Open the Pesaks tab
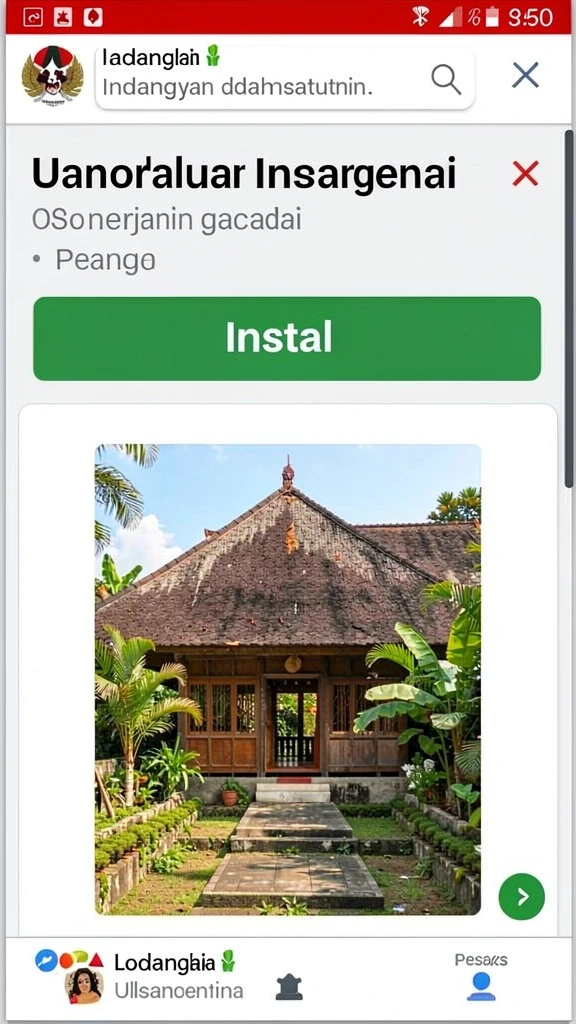 (481, 978)
